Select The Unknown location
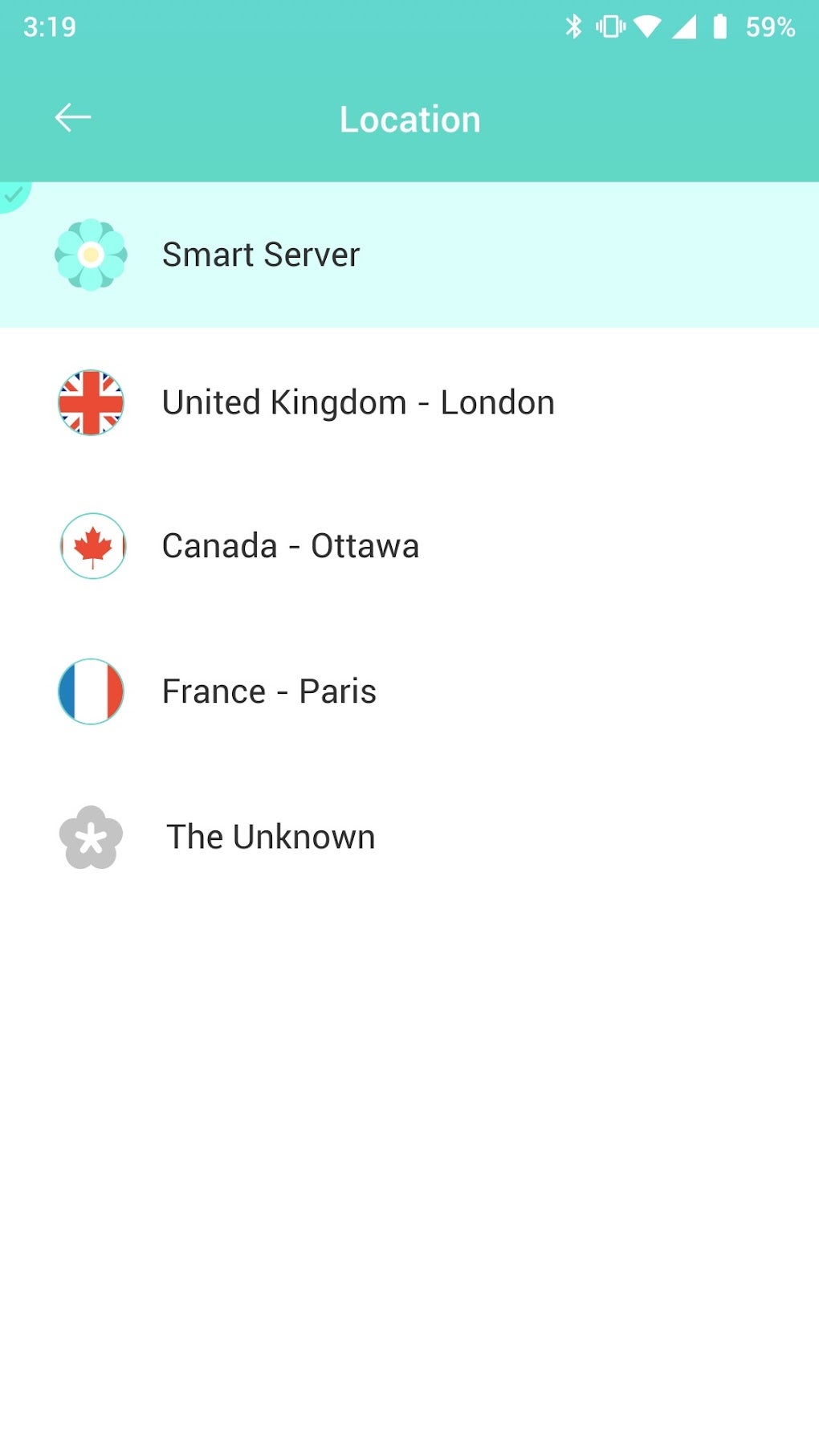This screenshot has width=819, height=1456. click(271, 837)
